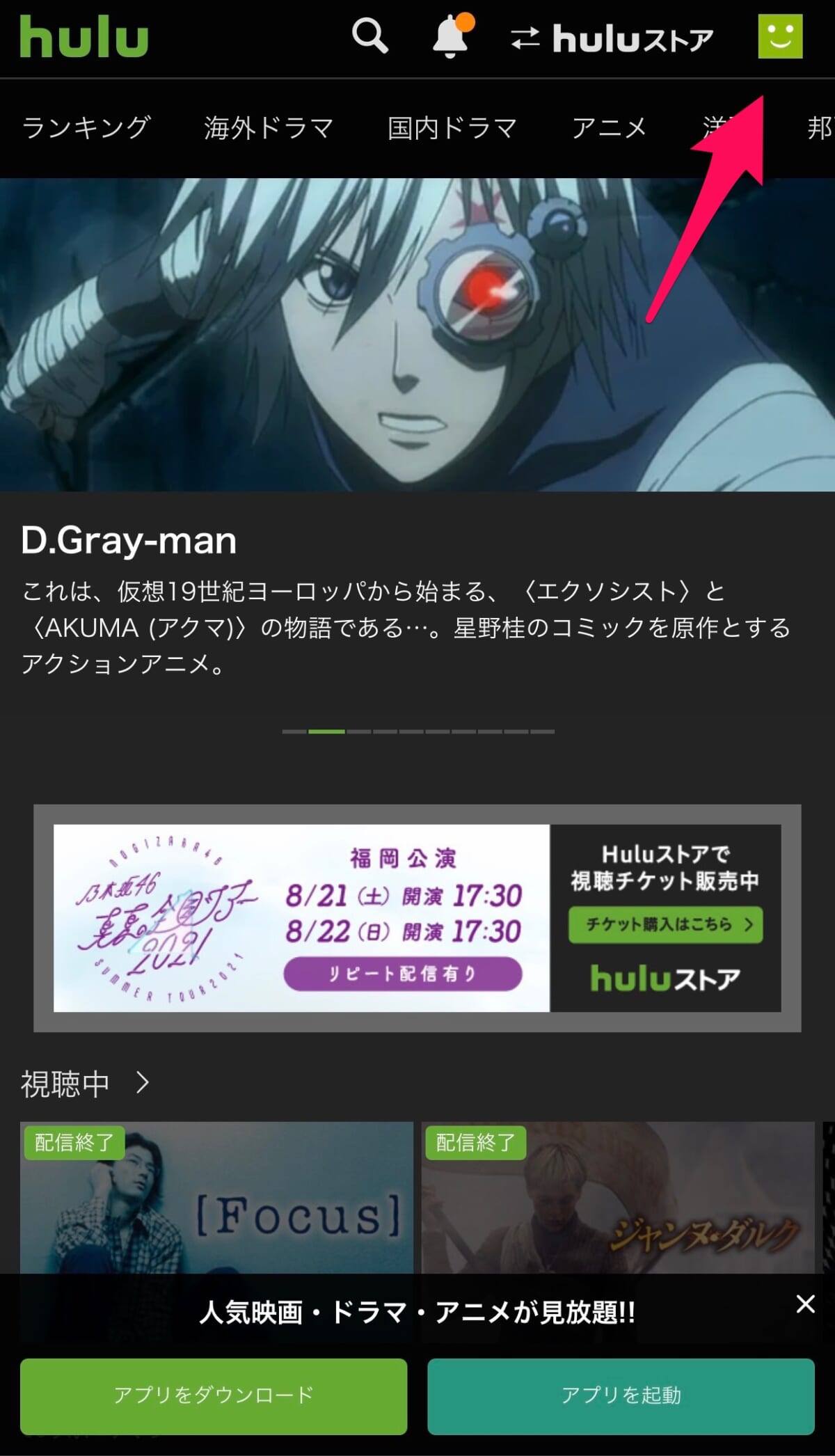Tap the hulu logo
This screenshot has height=1456, width=835.
coord(84,37)
